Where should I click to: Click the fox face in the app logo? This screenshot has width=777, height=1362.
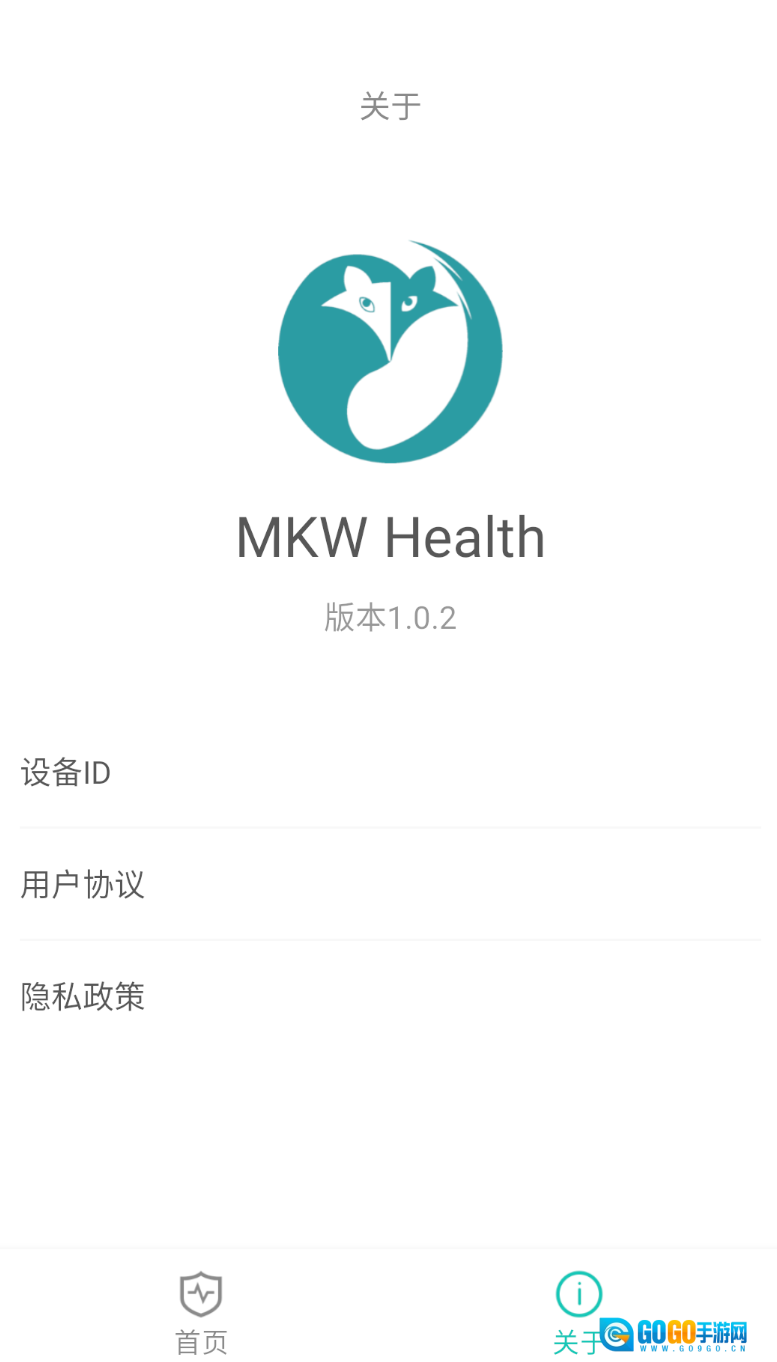click(390, 310)
